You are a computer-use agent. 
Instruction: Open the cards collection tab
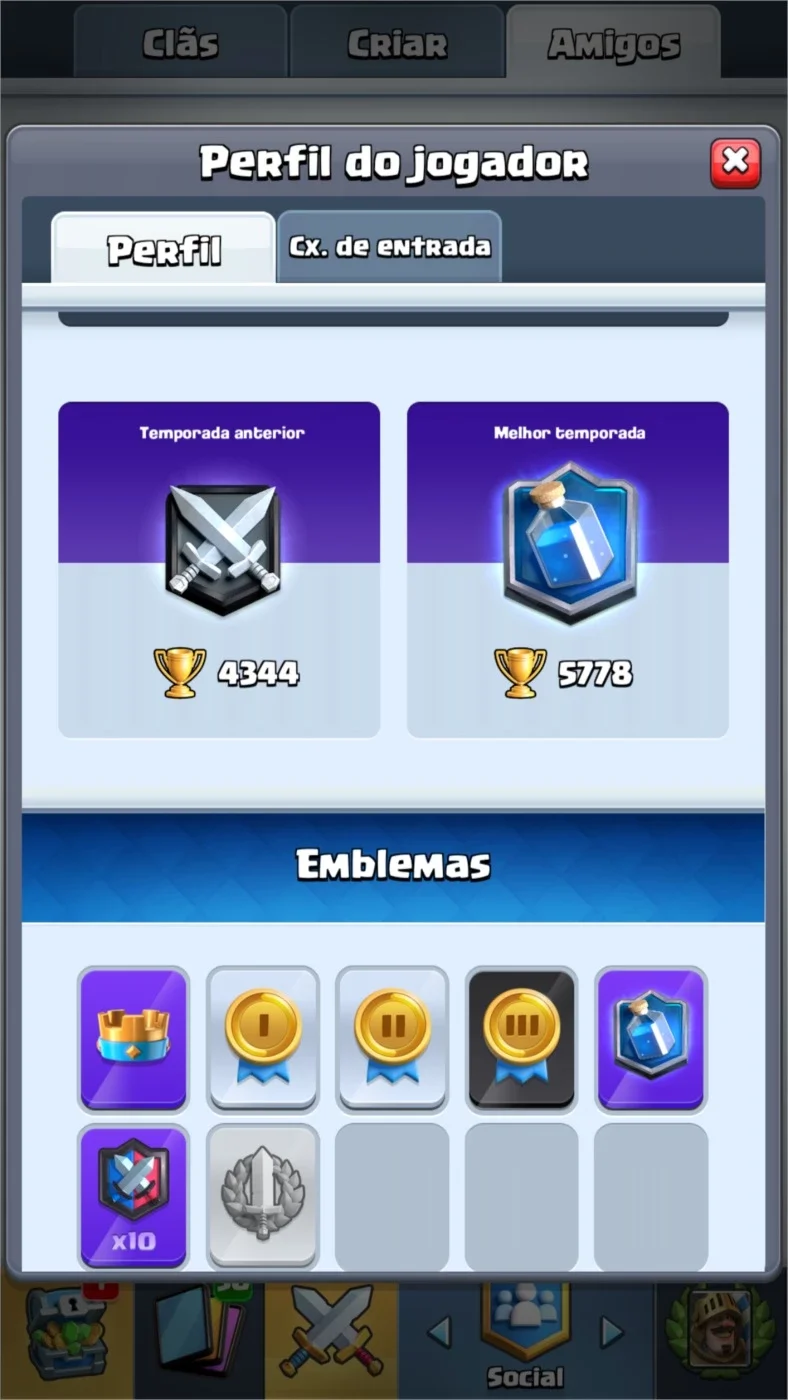coord(197,1332)
